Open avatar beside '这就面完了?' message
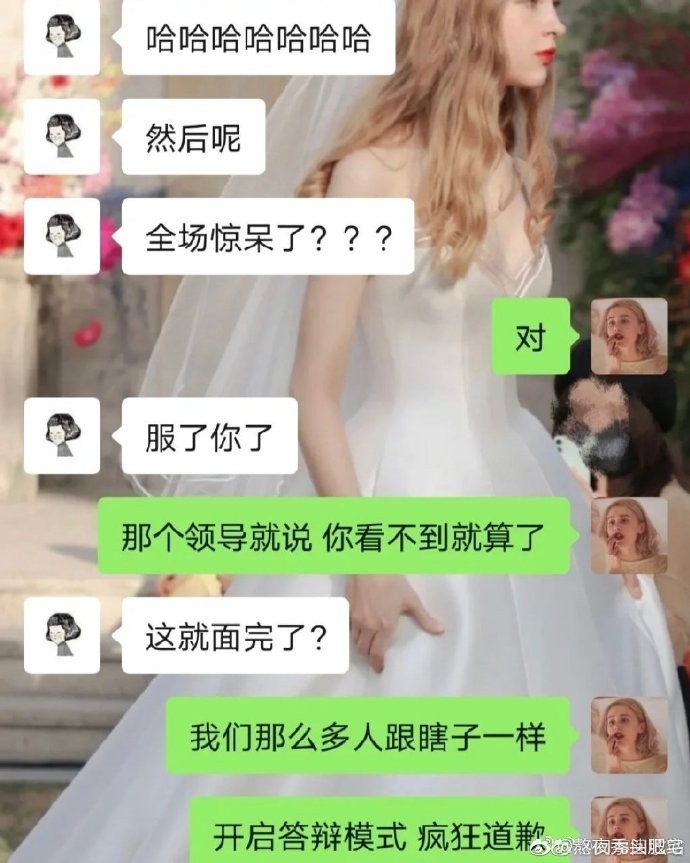Viewport: 690px width, 863px height. point(62,636)
